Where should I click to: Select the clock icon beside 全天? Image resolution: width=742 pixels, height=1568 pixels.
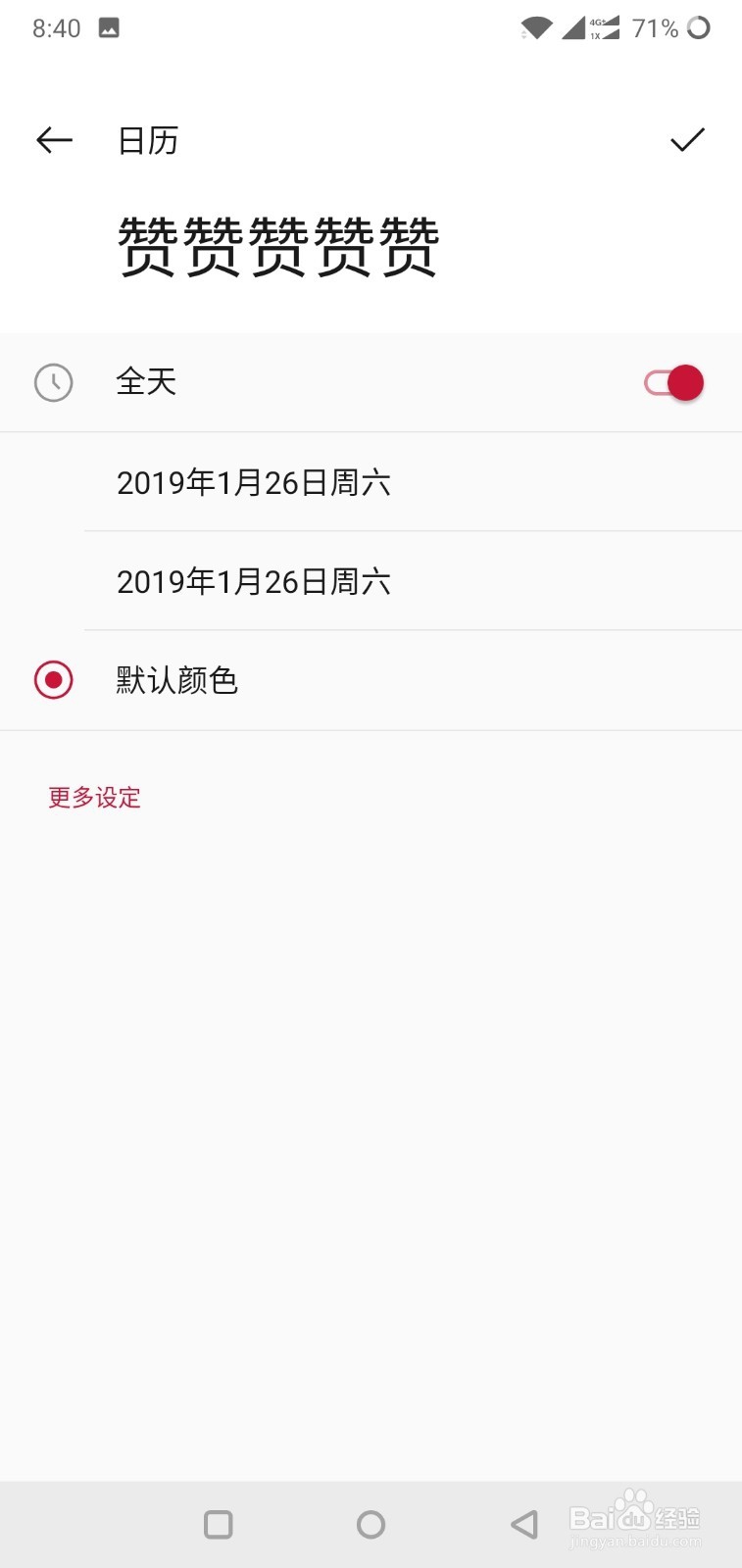[54, 382]
